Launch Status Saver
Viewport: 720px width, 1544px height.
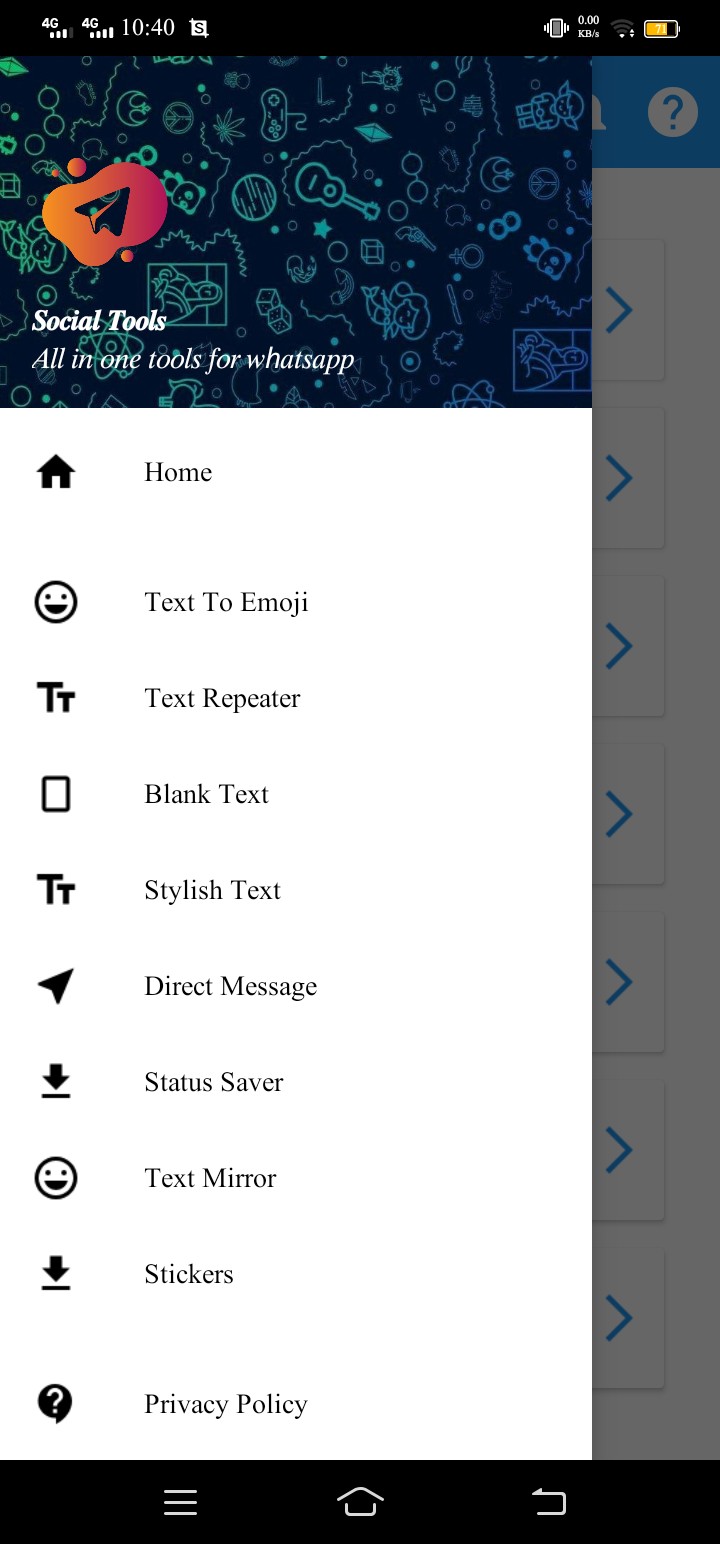296,1082
